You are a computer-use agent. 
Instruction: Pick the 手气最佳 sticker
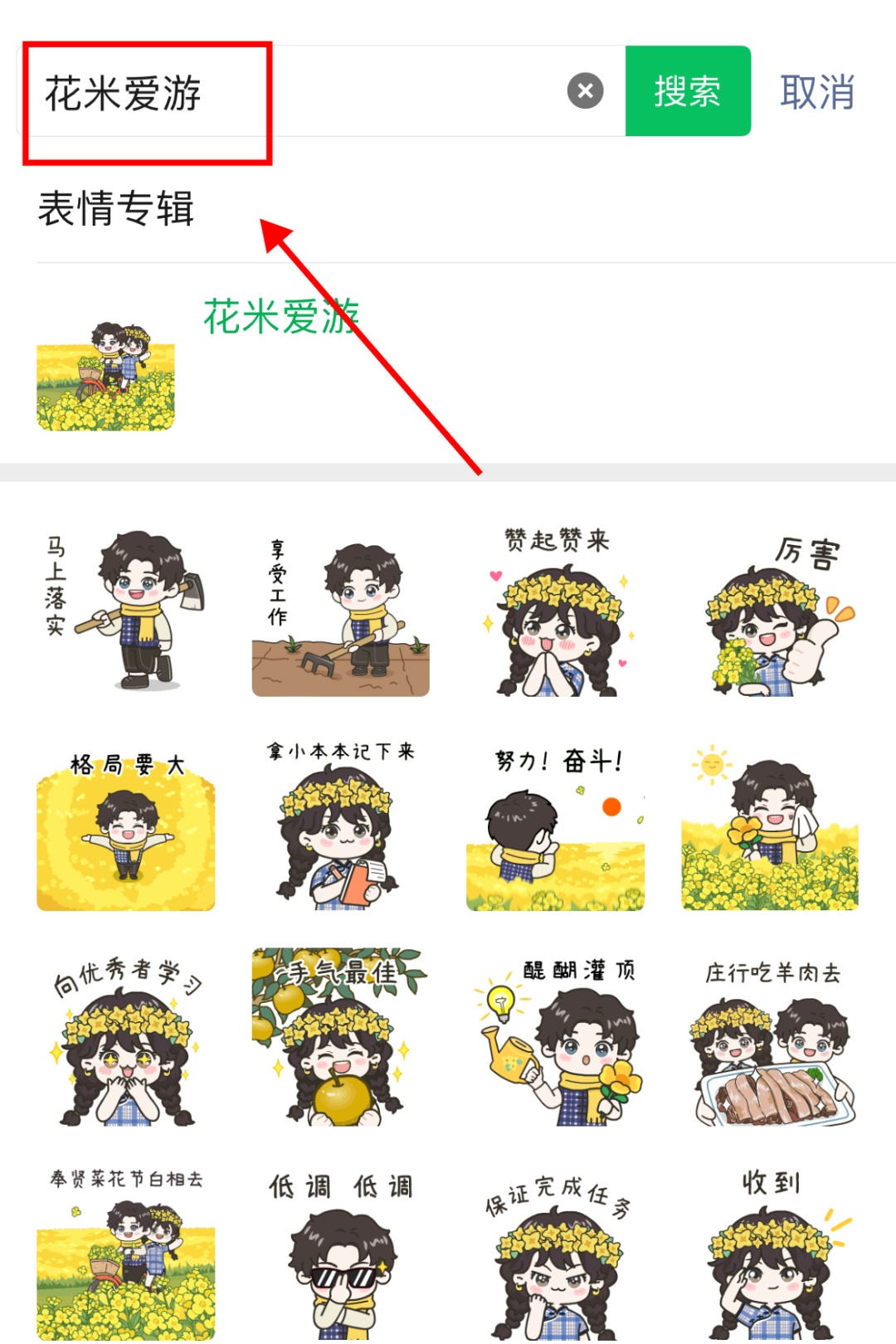tap(341, 1040)
